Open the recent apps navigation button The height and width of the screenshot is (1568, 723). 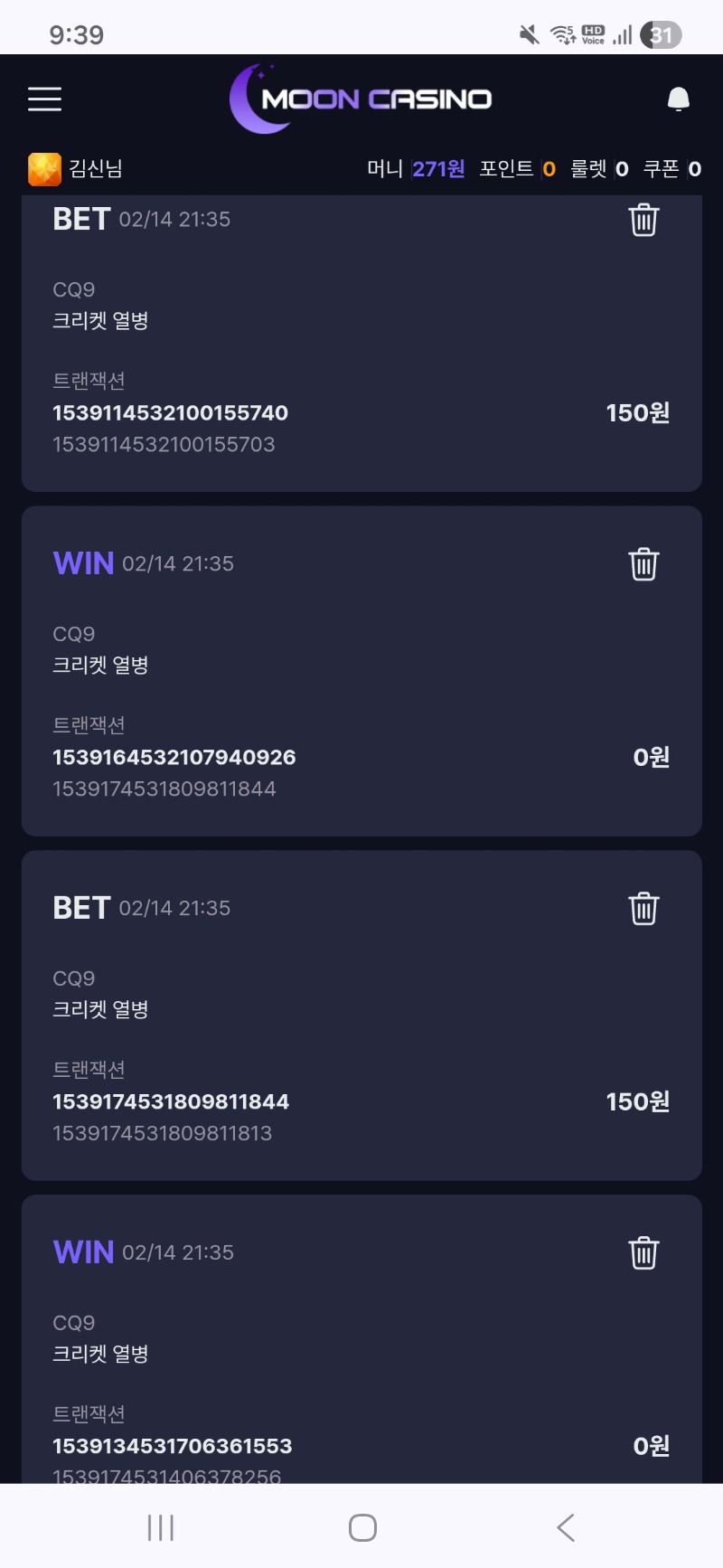[x=159, y=1526]
